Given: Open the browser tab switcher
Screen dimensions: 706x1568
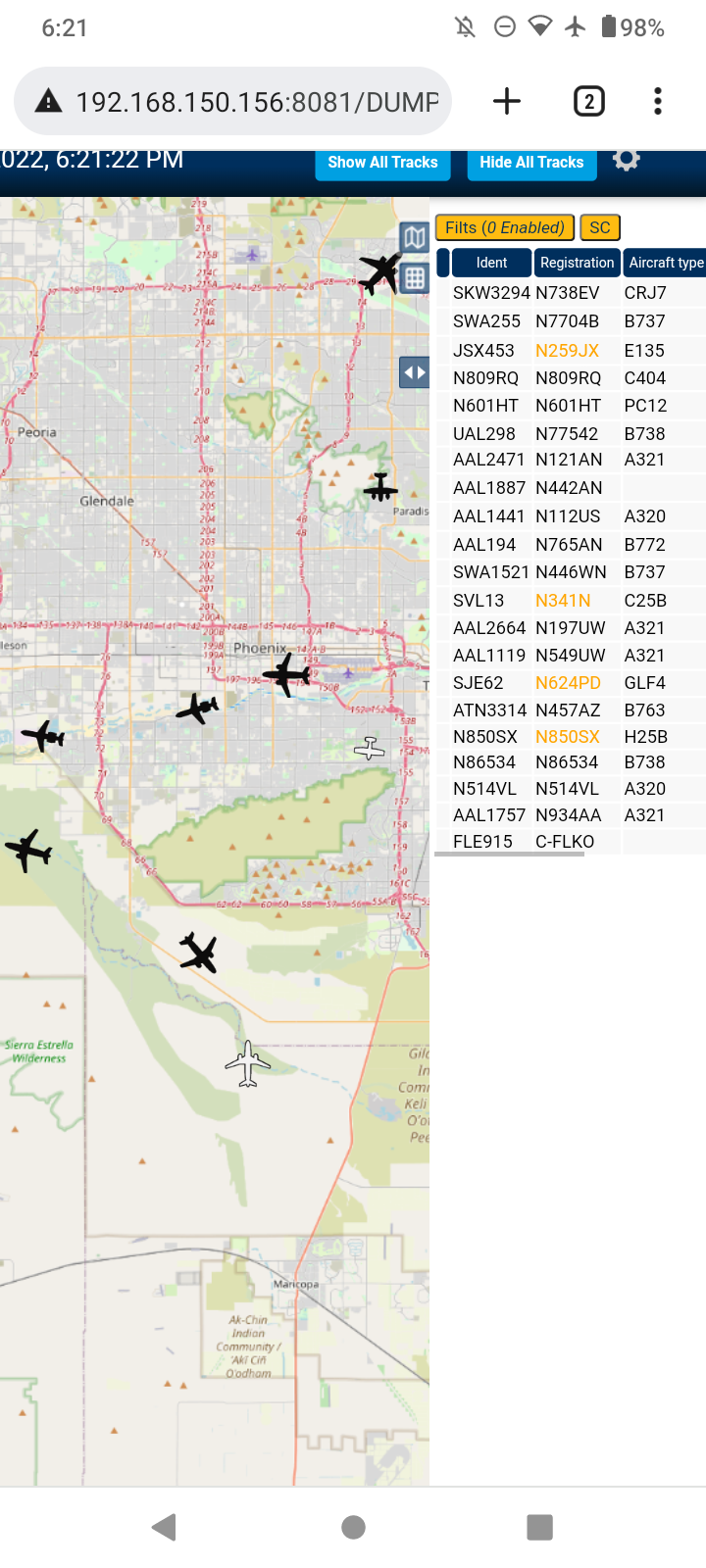Looking at the screenshot, I should (589, 101).
